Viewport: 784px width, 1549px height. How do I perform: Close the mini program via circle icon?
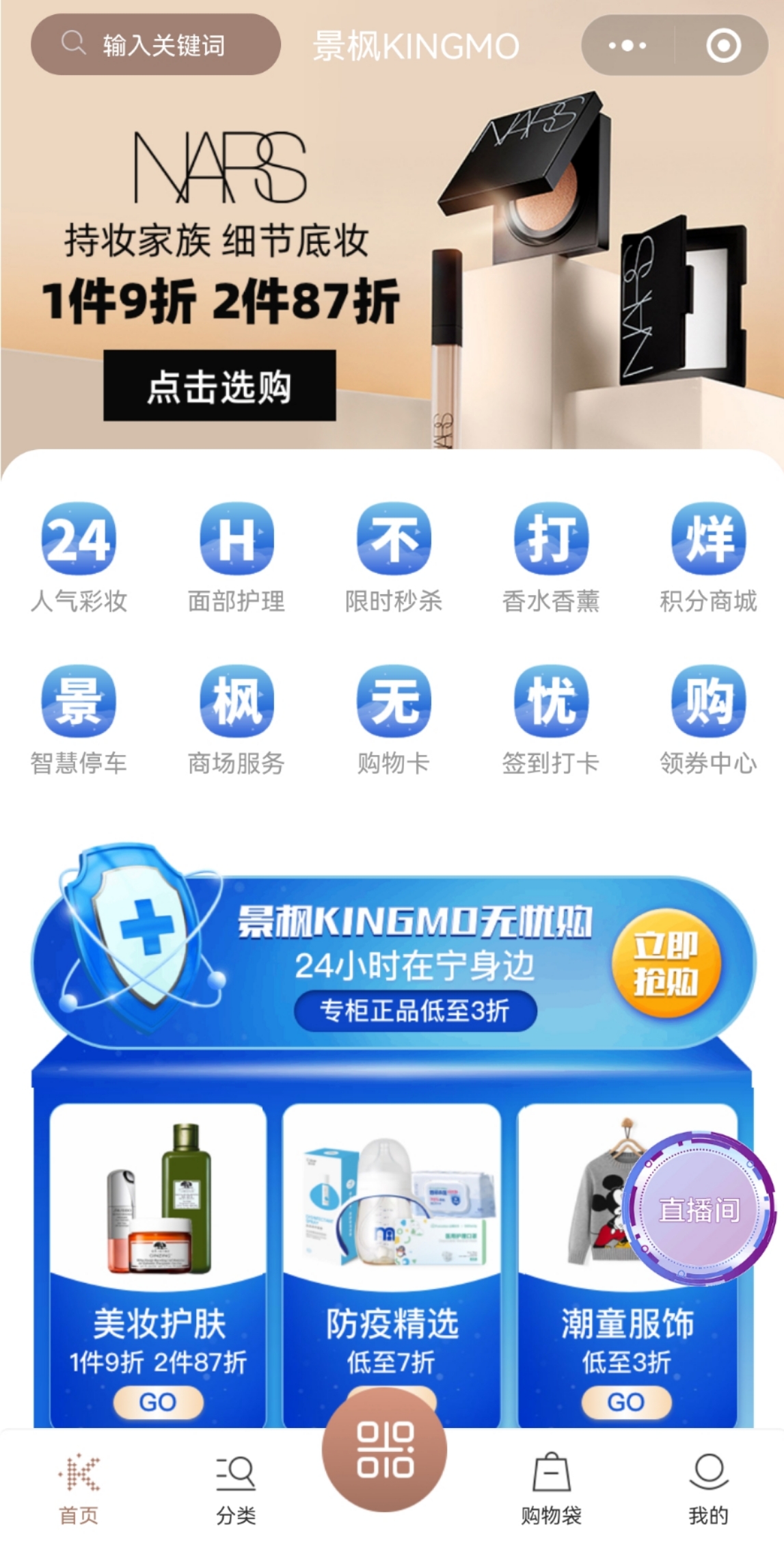pyautogui.click(x=723, y=46)
